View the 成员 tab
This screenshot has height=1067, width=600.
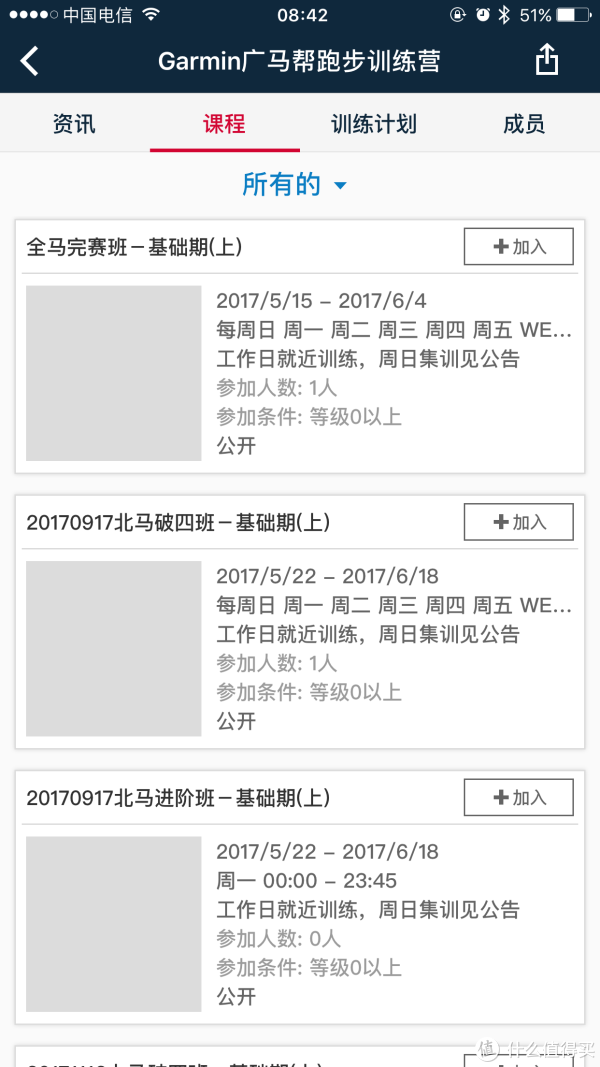pos(524,125)
